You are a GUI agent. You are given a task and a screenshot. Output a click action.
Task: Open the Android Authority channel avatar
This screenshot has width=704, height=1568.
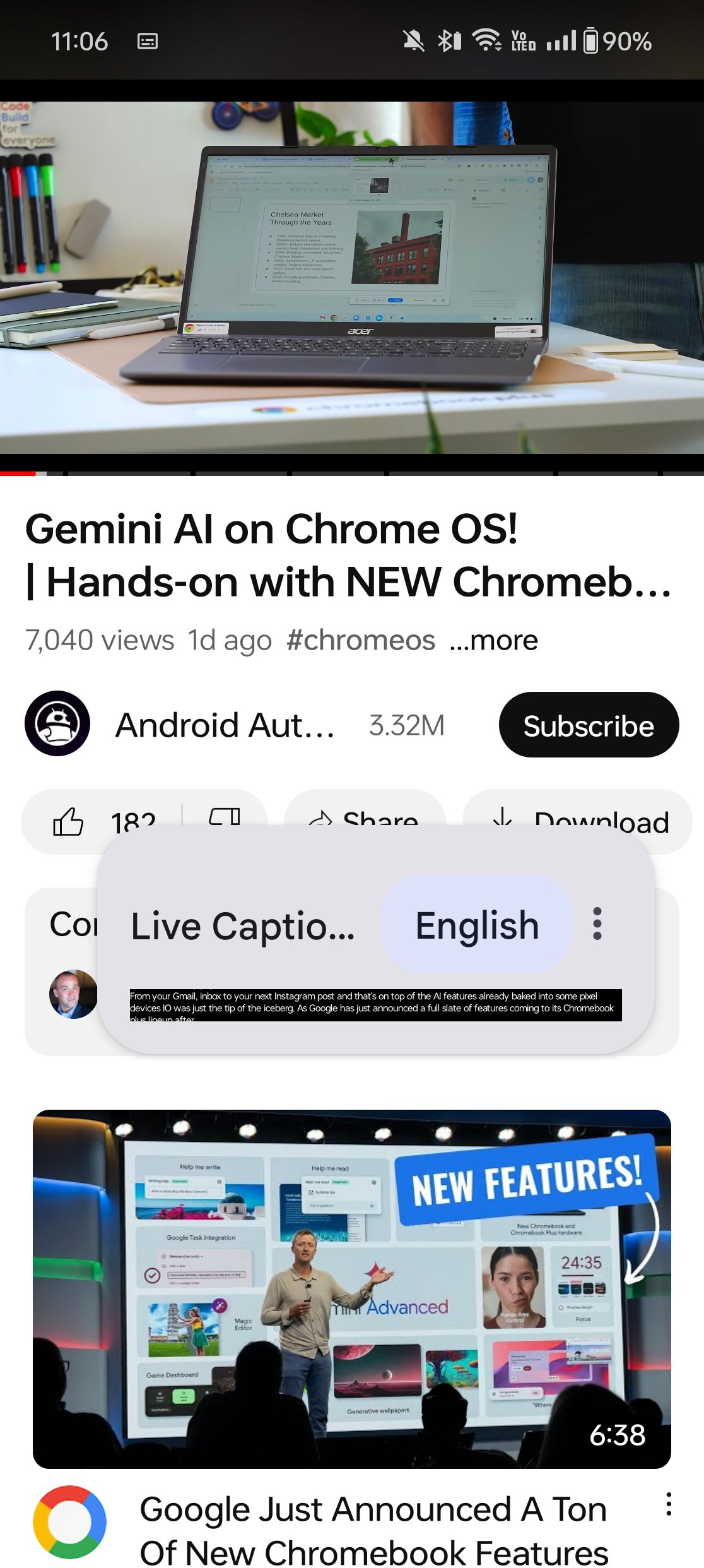tap(57, 723)
